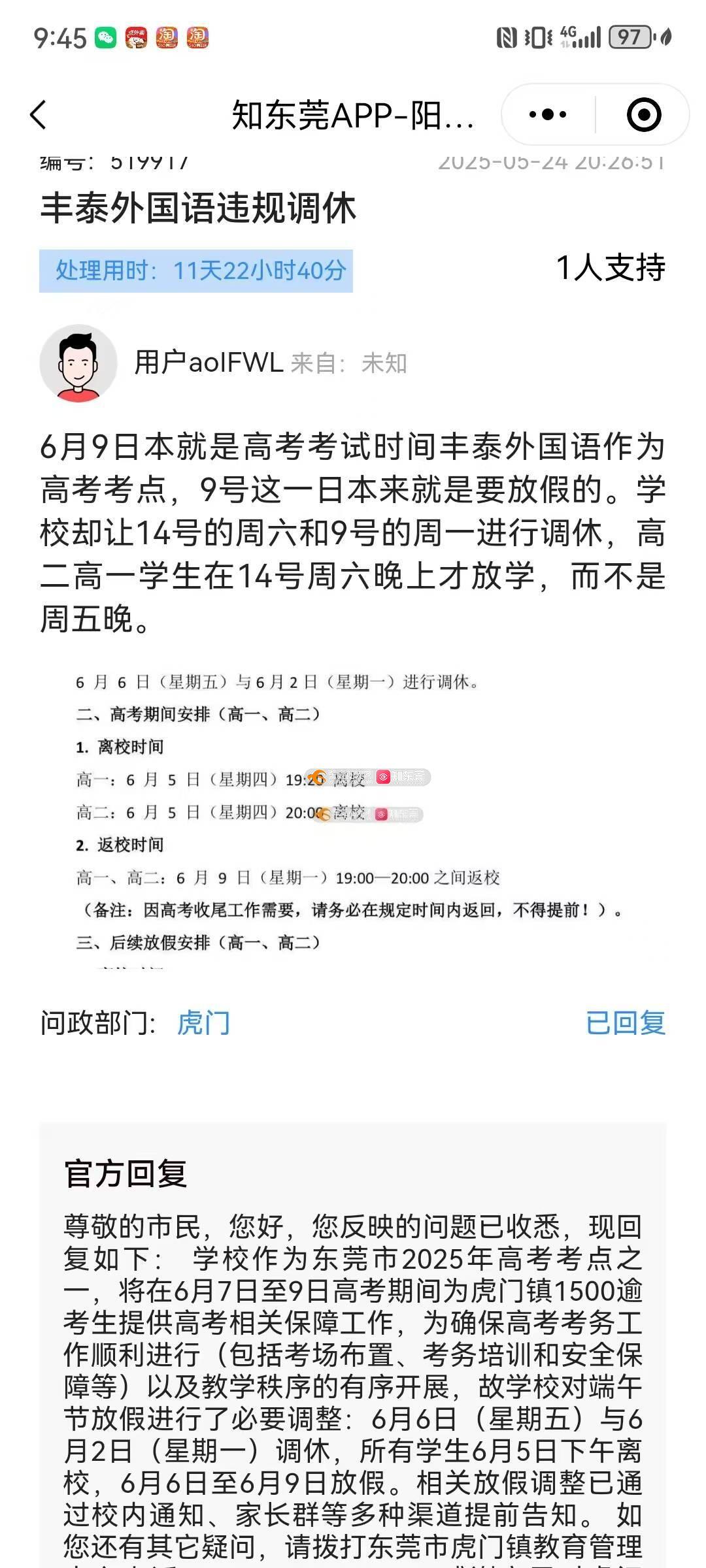Go back using the arrow
Image resolution: width=706 pixels, height=1568 pixels.
coord(39,115)
